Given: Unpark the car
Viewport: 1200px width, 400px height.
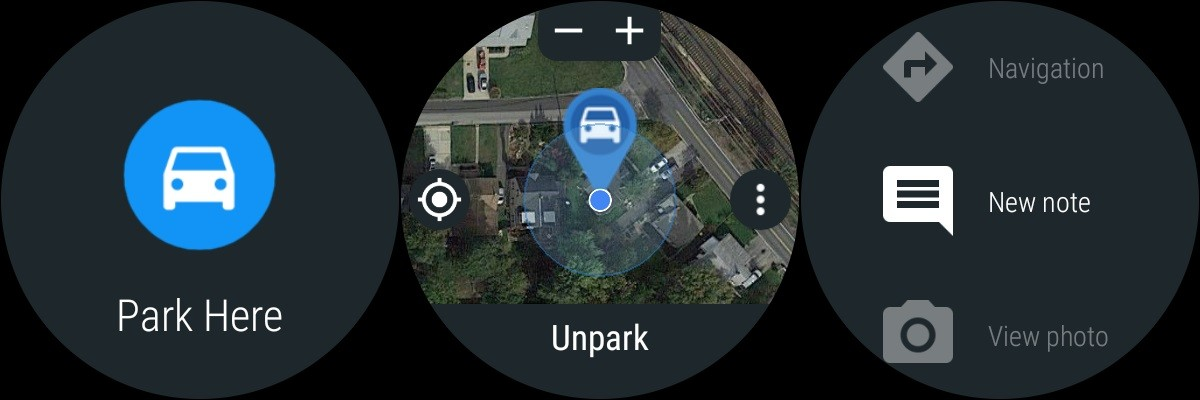Looking at the screenshot, I should pyautogui.click(x=599, y=338).
